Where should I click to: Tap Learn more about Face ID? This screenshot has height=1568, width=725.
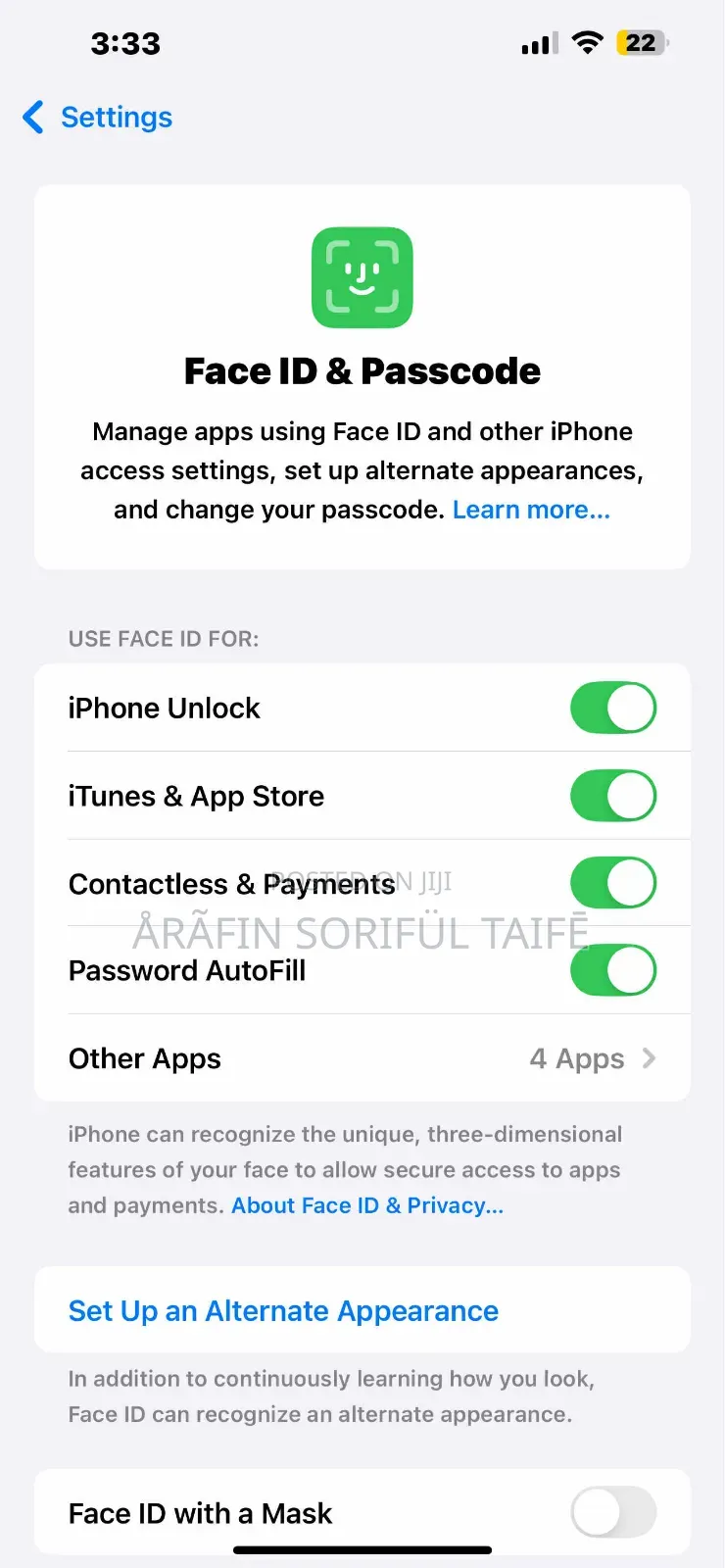529,510
